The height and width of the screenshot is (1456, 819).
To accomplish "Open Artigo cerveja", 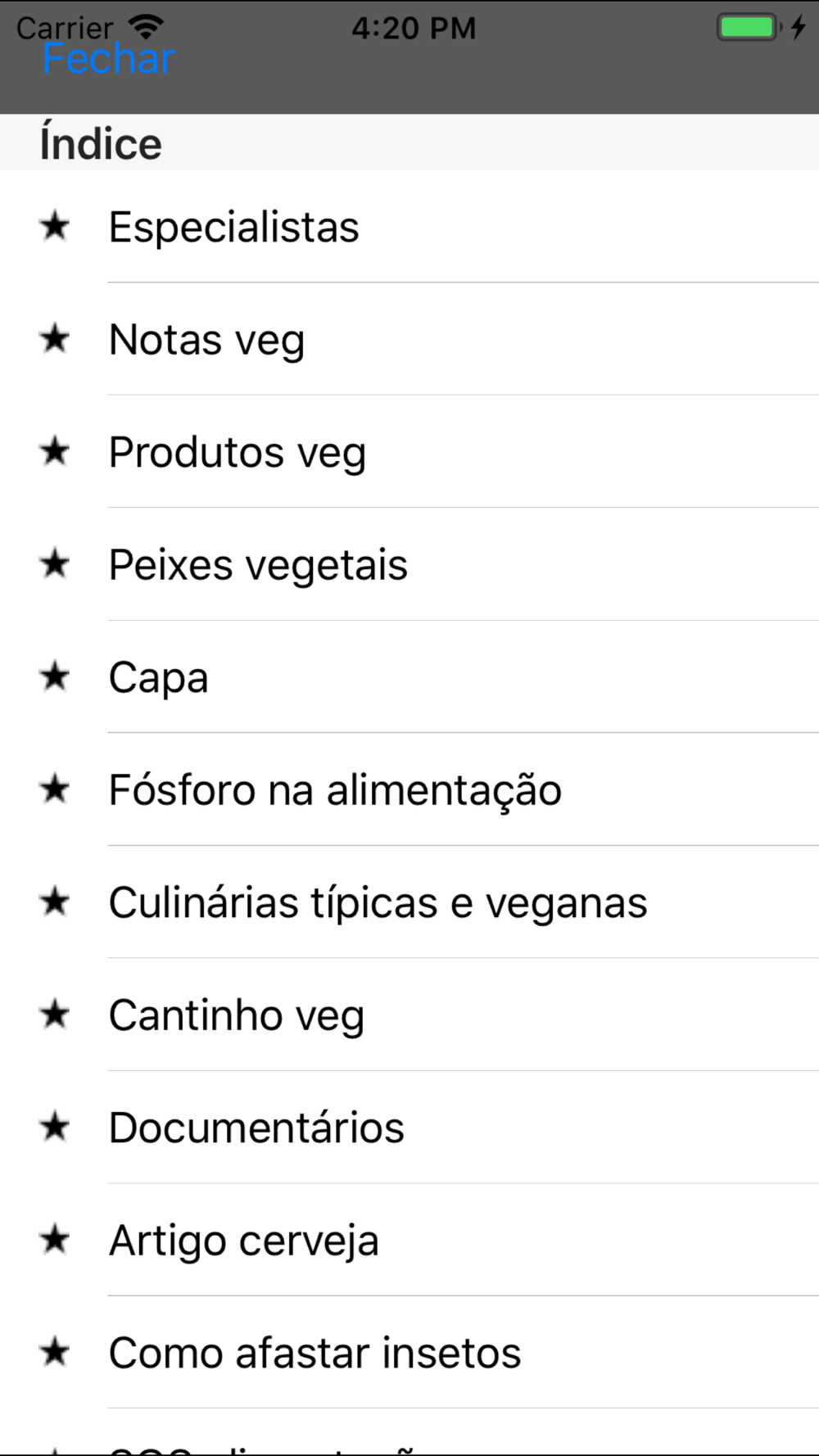I will [x=409, y=1240].
